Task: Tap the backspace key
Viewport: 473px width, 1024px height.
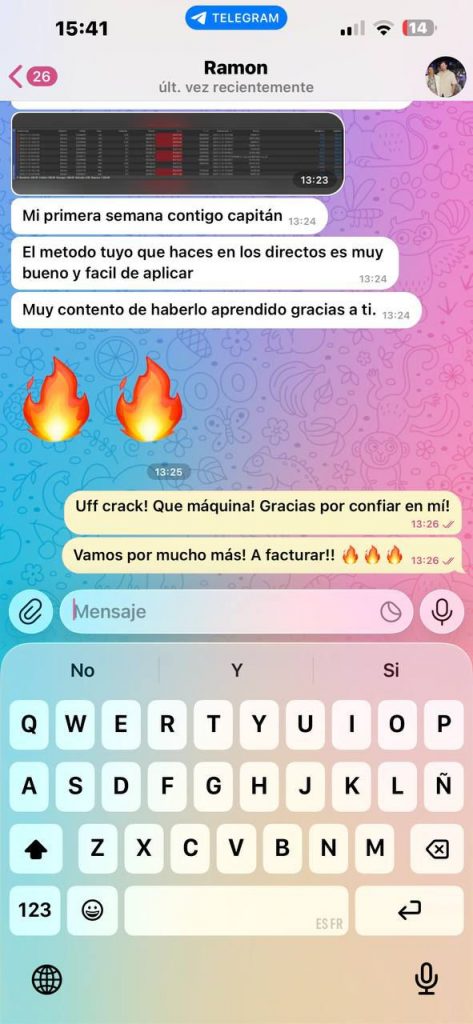Action: point(436,849)
